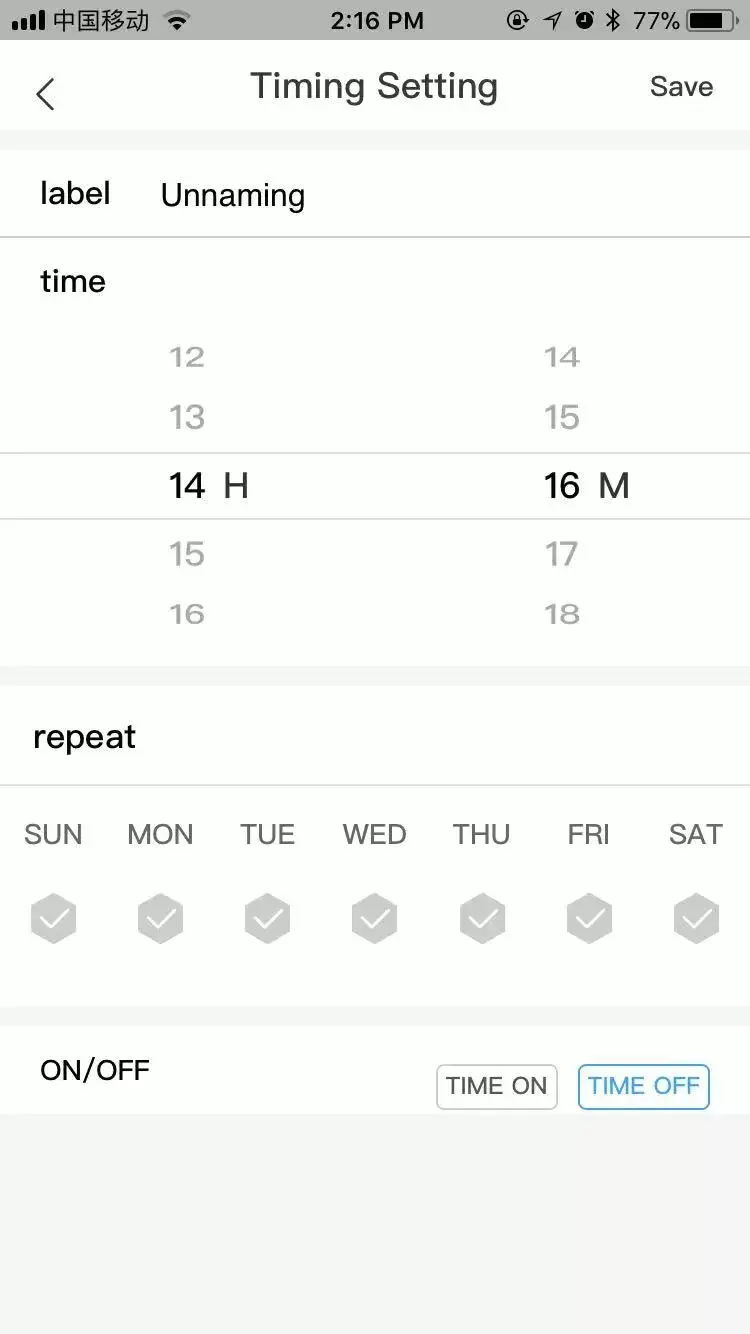Go back from Timing Setting

coord(44,93)
